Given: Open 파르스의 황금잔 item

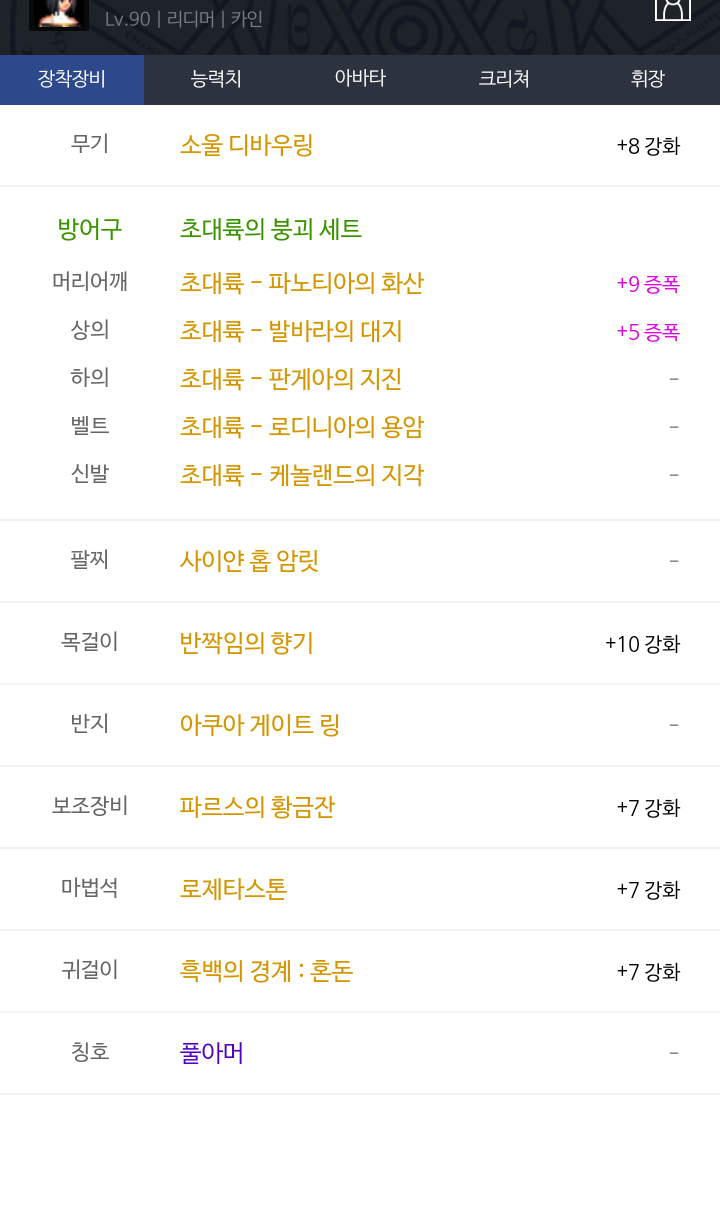Looking at the screenshot, I should click(258, 807).
